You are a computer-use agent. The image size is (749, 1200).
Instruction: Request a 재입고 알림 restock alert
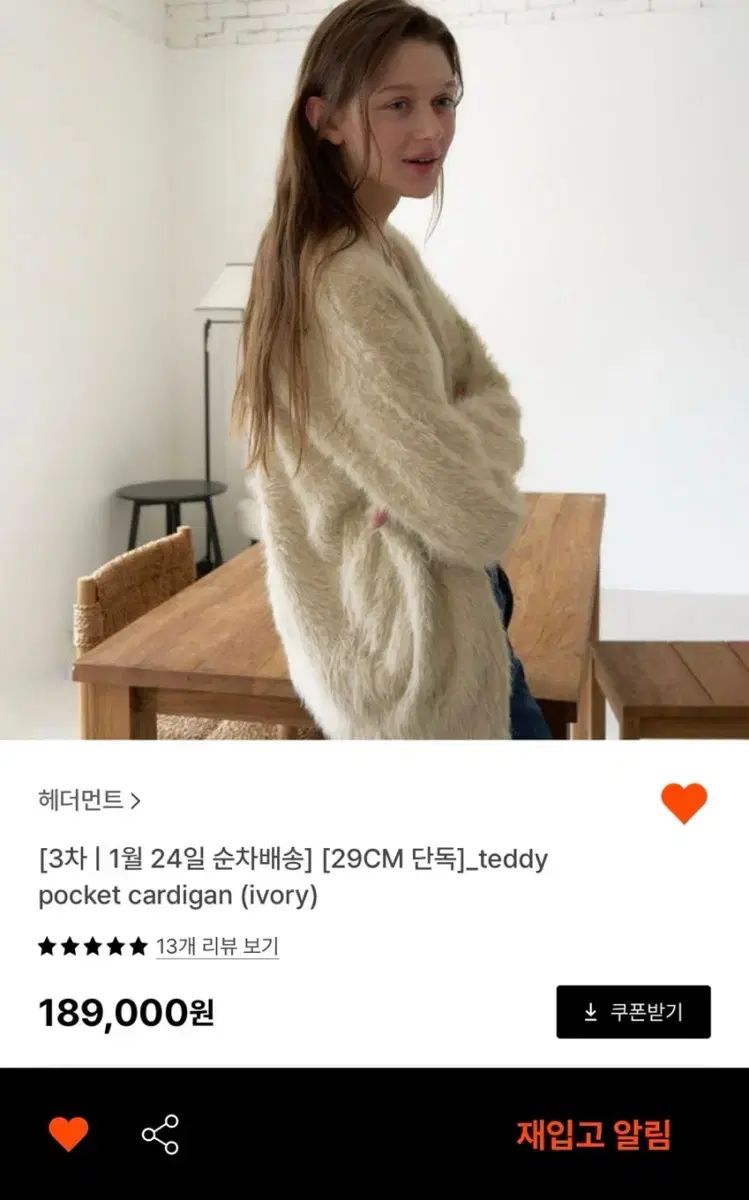pos(593,1135)
